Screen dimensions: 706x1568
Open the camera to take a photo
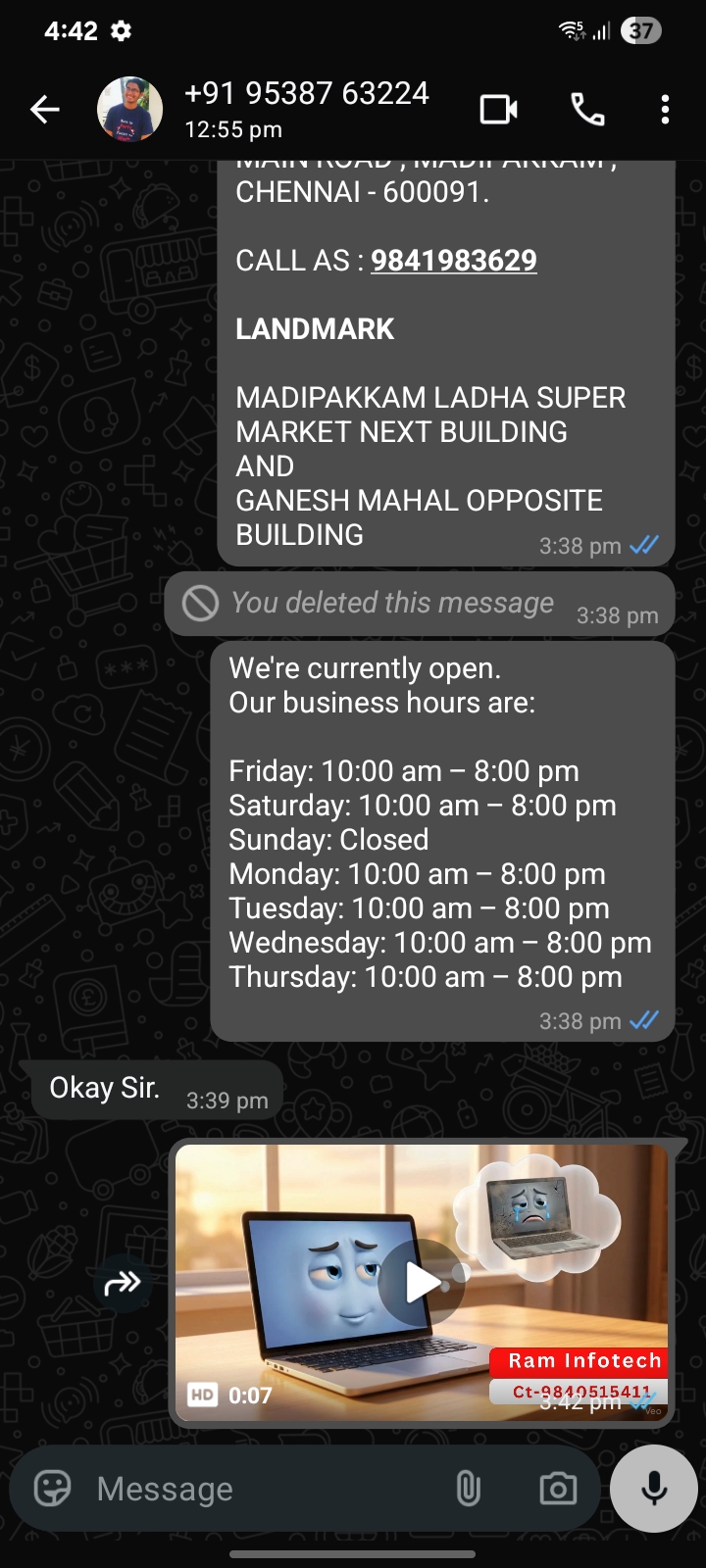(558, 1489)
